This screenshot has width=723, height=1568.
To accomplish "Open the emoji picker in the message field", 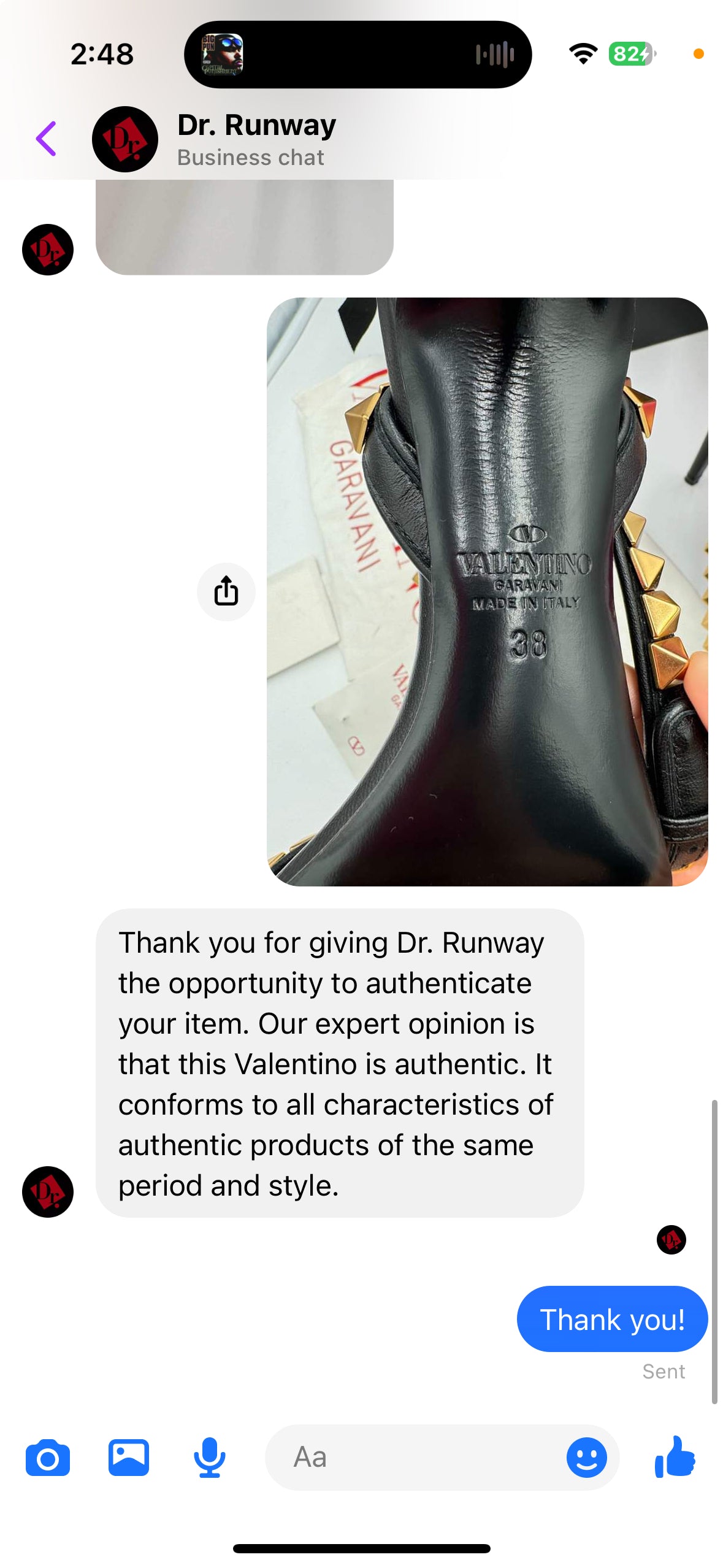I will click(x=586, y=1458).
